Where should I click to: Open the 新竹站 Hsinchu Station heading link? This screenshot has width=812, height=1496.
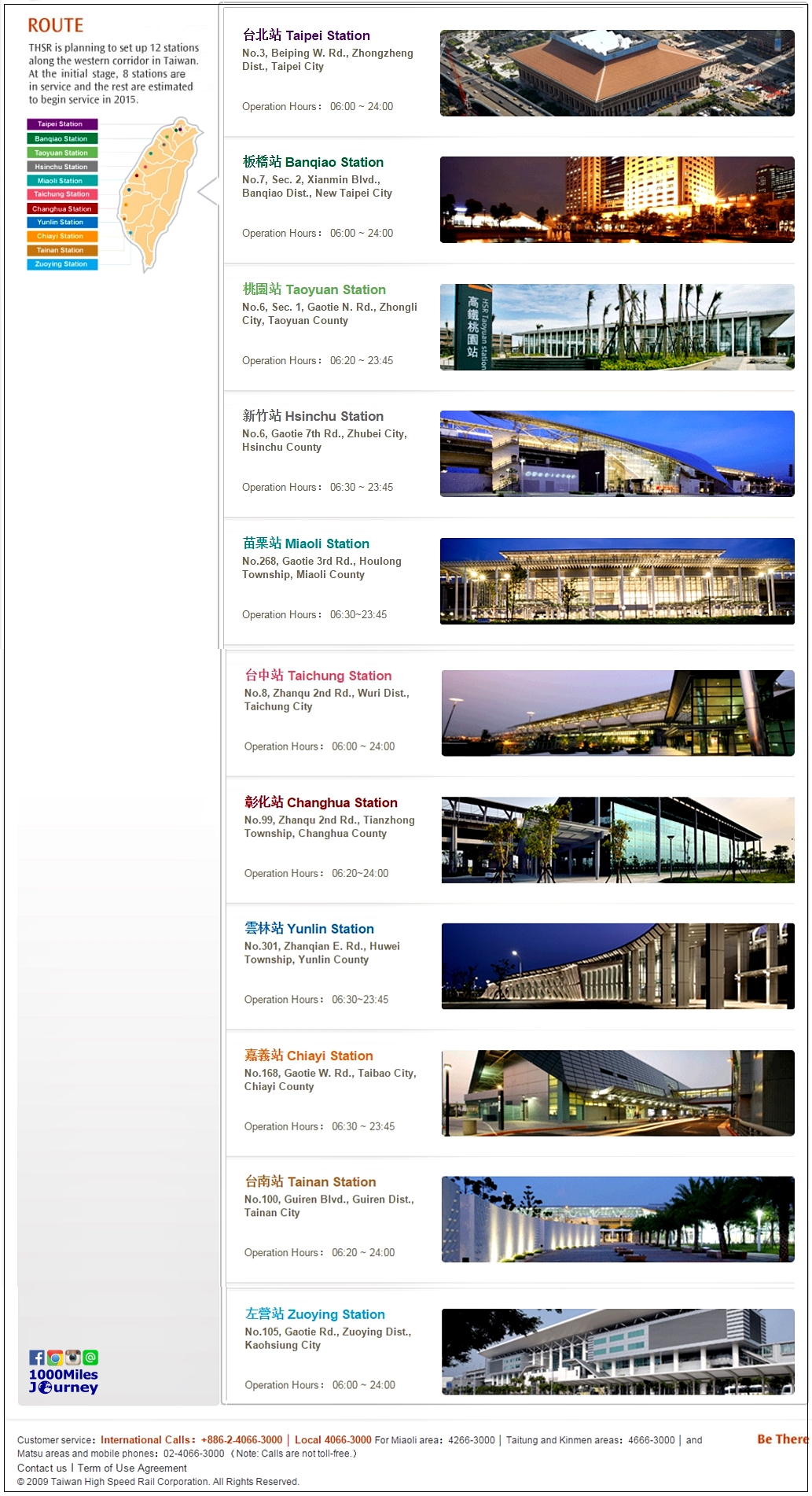(x=313, y=416)
